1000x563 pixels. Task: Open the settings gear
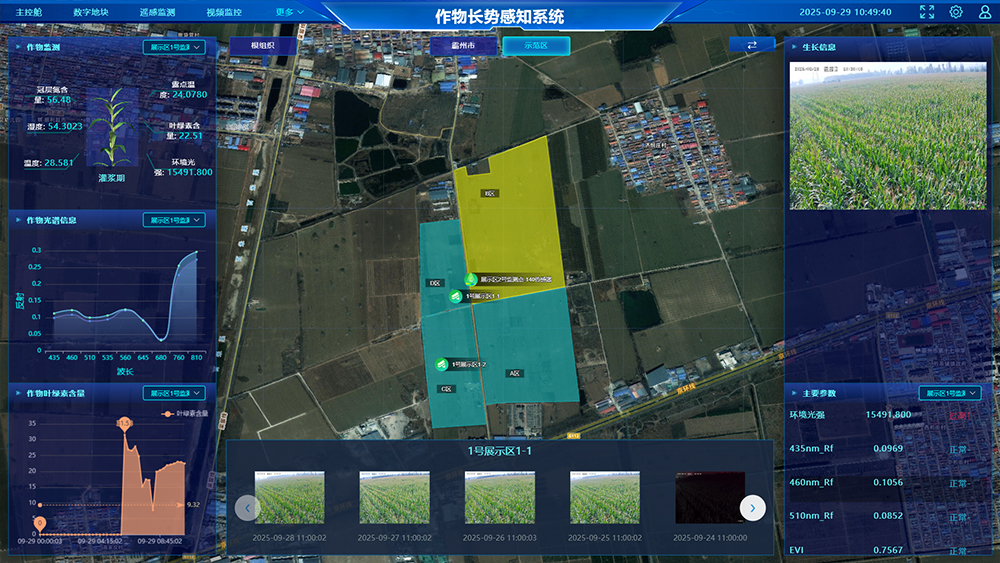956,12
